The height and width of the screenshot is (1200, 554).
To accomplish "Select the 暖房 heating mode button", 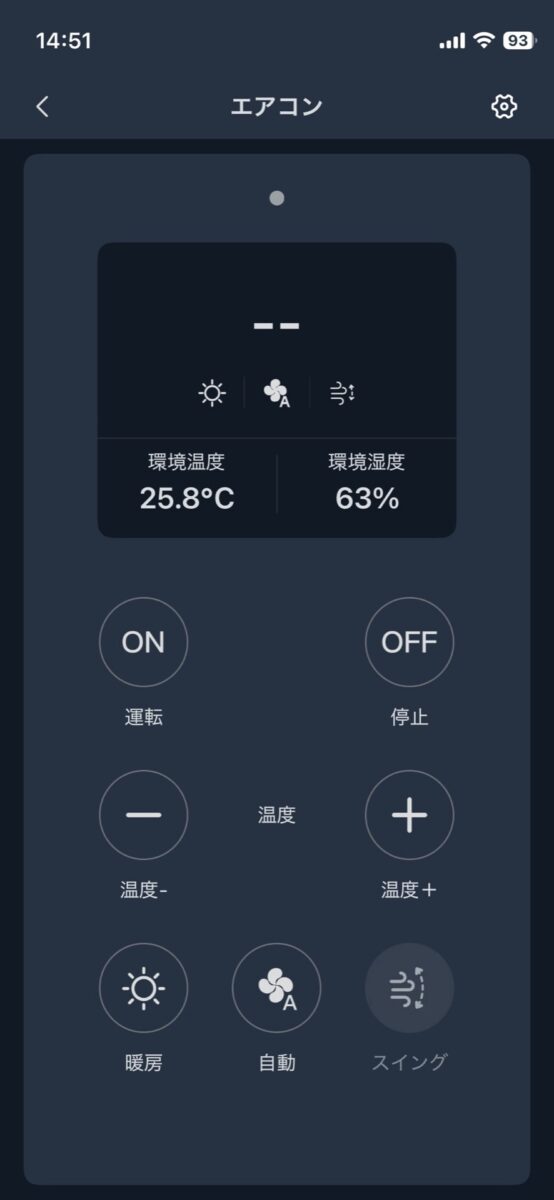I will pos(143,988).
